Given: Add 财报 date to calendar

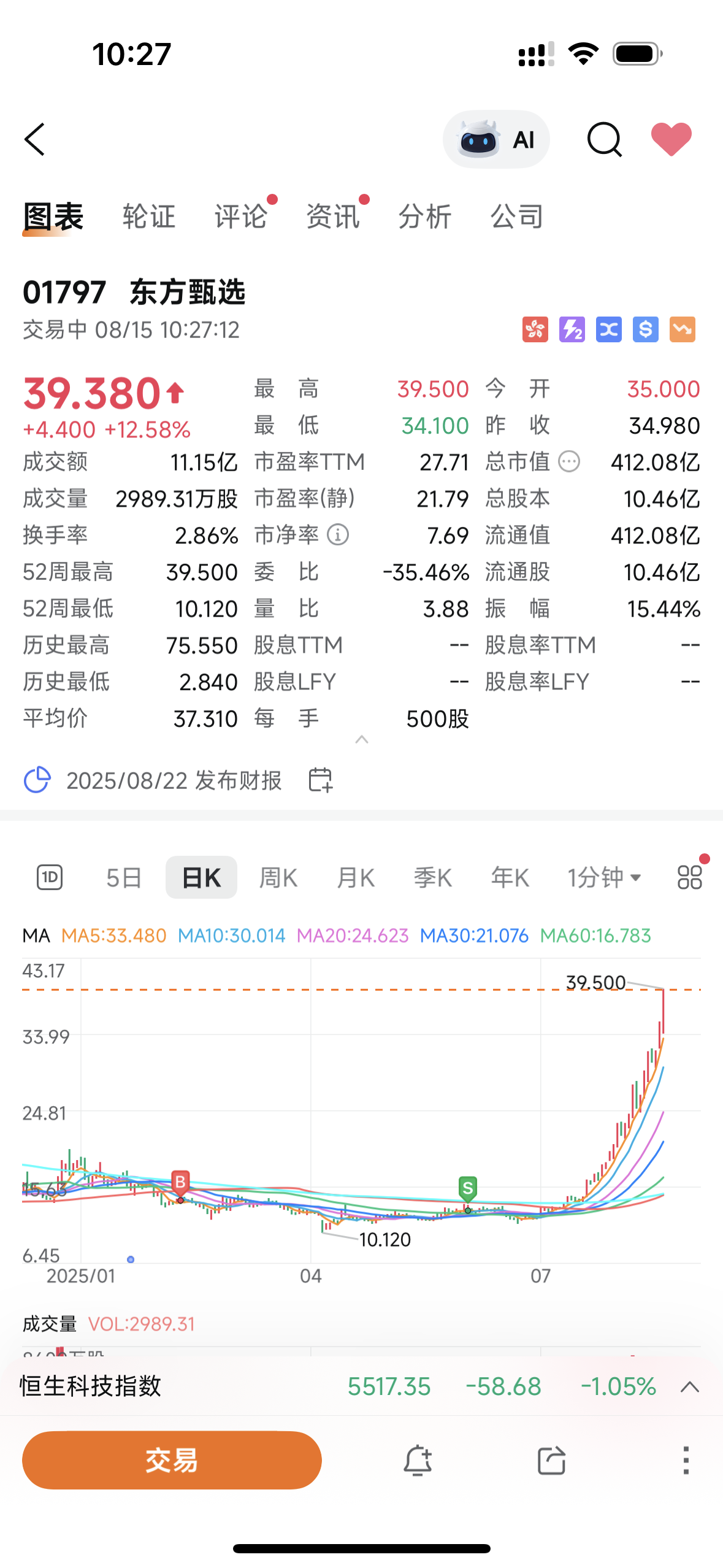Looking at the screenshot, I should 320,780.
